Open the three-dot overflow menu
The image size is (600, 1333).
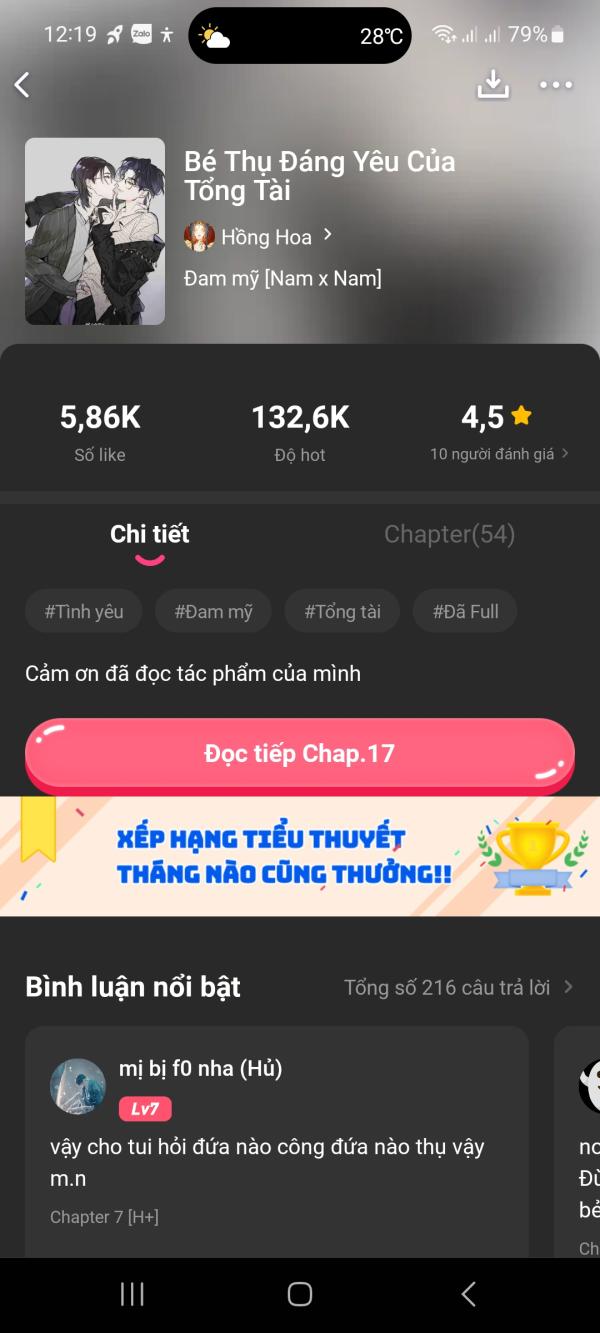click(x=556, y=86)
